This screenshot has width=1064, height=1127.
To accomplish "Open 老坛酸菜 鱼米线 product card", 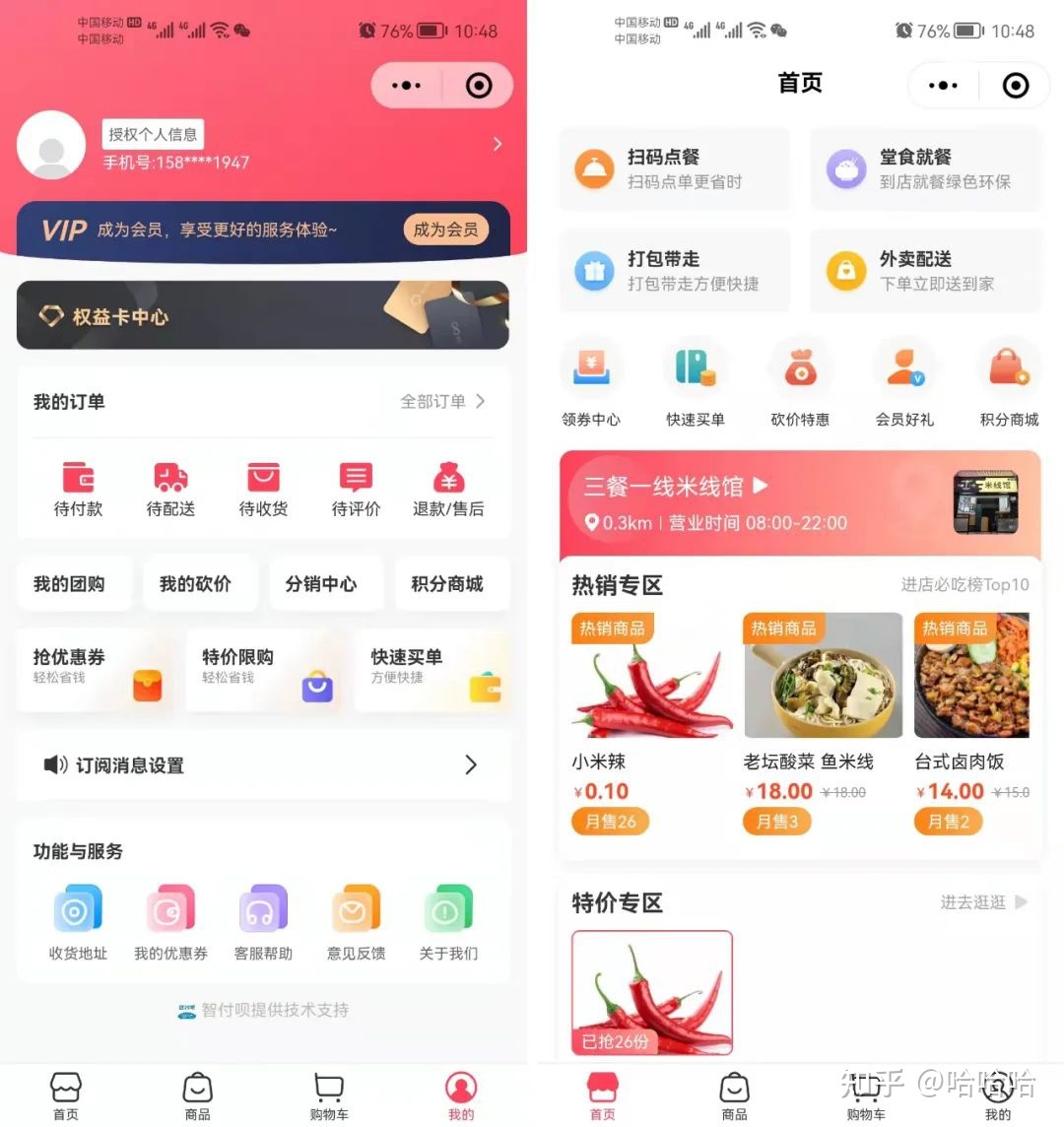I will pos(823,719).
